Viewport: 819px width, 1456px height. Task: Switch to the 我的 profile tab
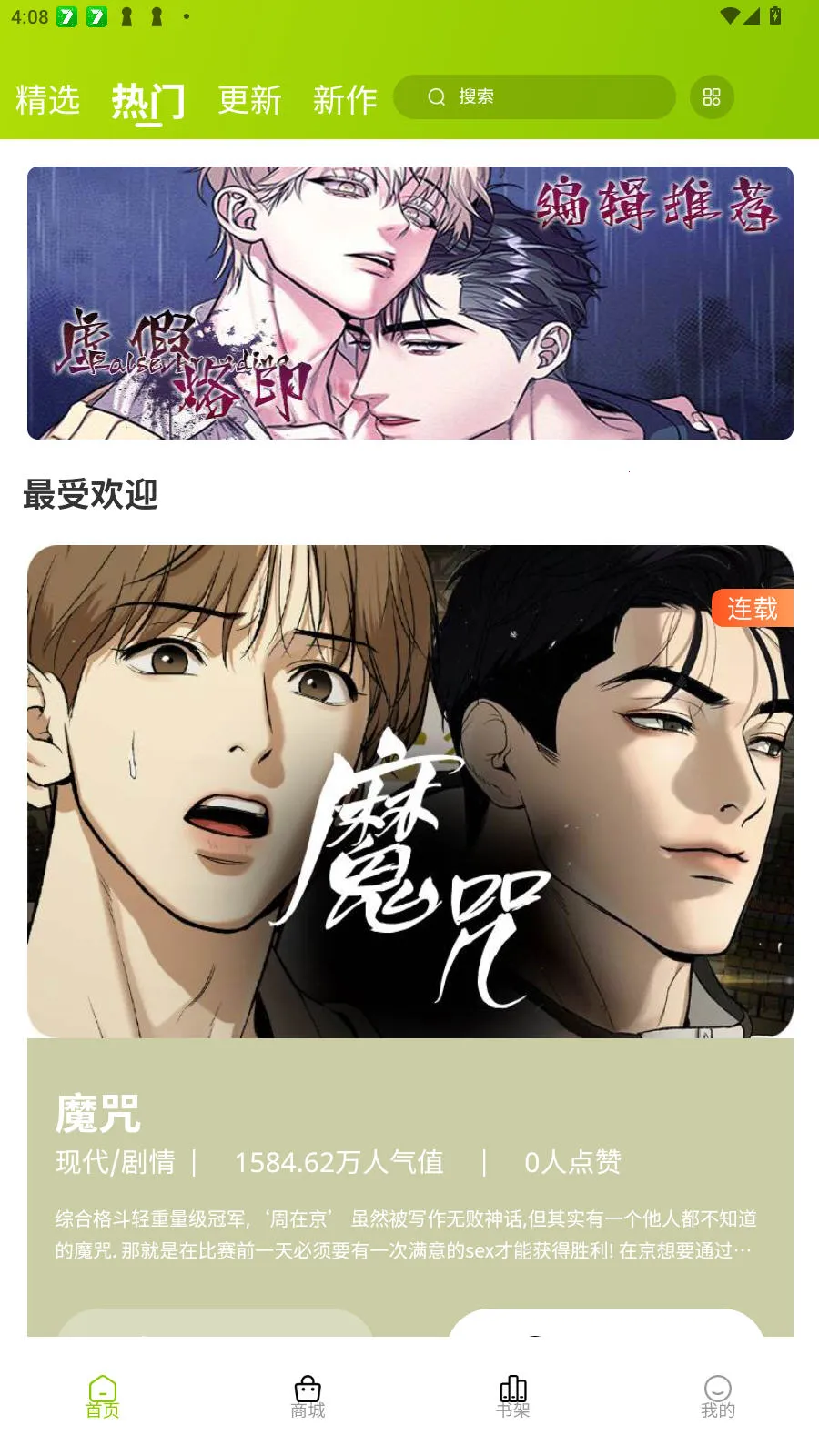pos(717,1397)
